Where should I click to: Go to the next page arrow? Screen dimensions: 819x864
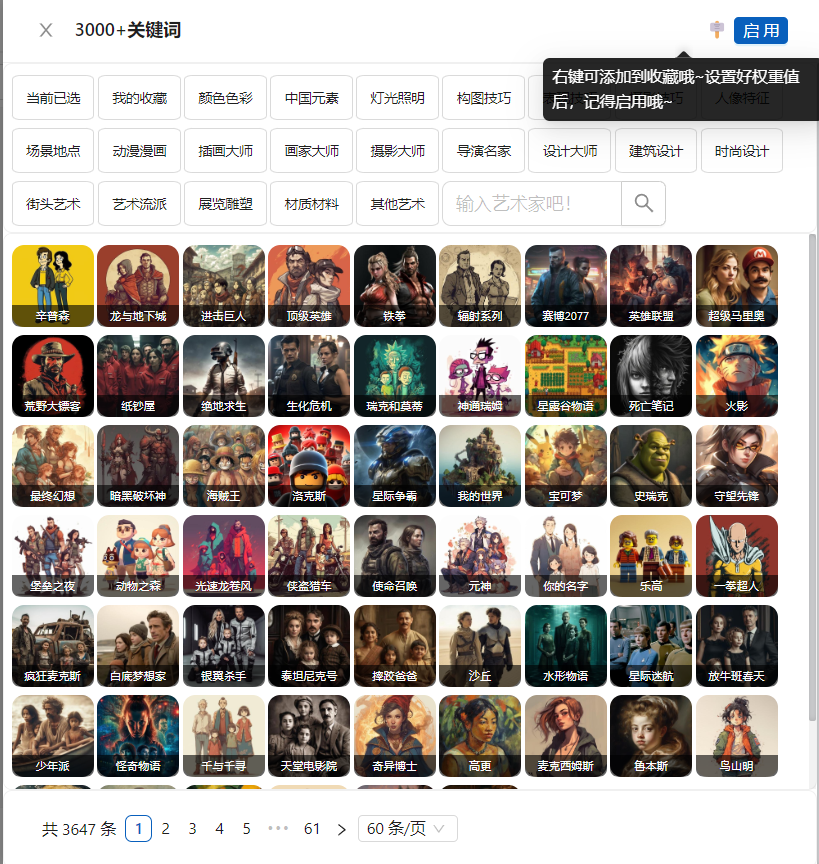[341, 829]
